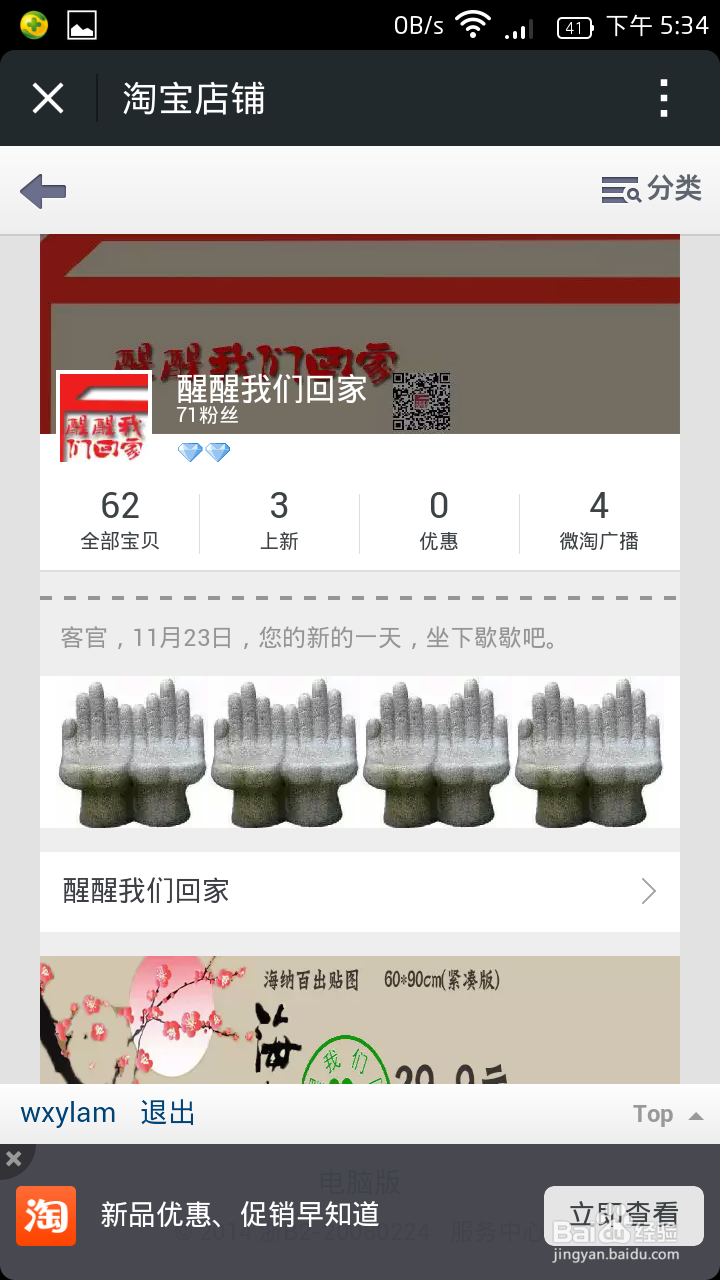
Task: Tap the 立即查看 view now button
Action: [623, 1214]
